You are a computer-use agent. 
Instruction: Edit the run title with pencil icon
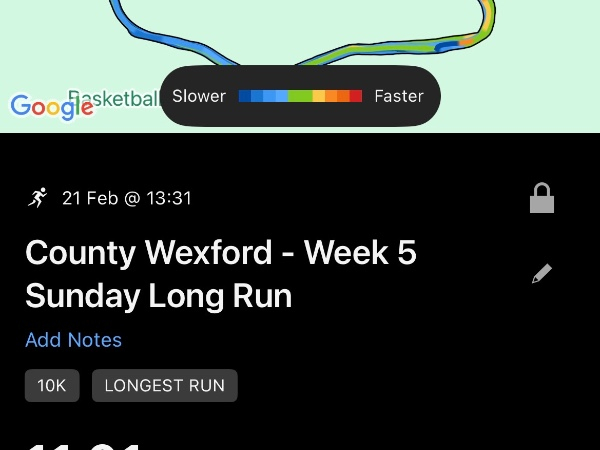tap(542, 273)
